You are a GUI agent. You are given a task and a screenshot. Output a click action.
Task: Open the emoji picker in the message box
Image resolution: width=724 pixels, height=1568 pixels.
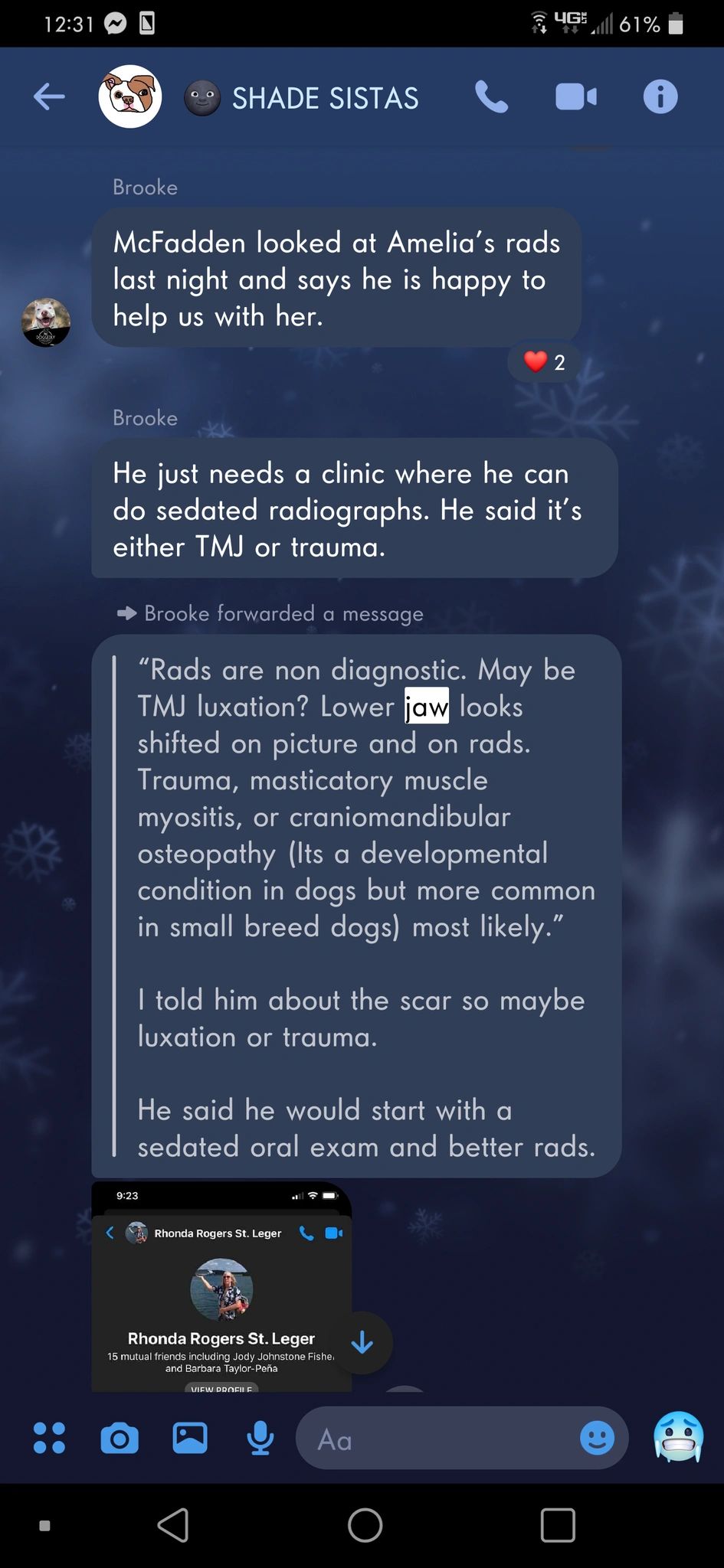[x=597, y=1439]
